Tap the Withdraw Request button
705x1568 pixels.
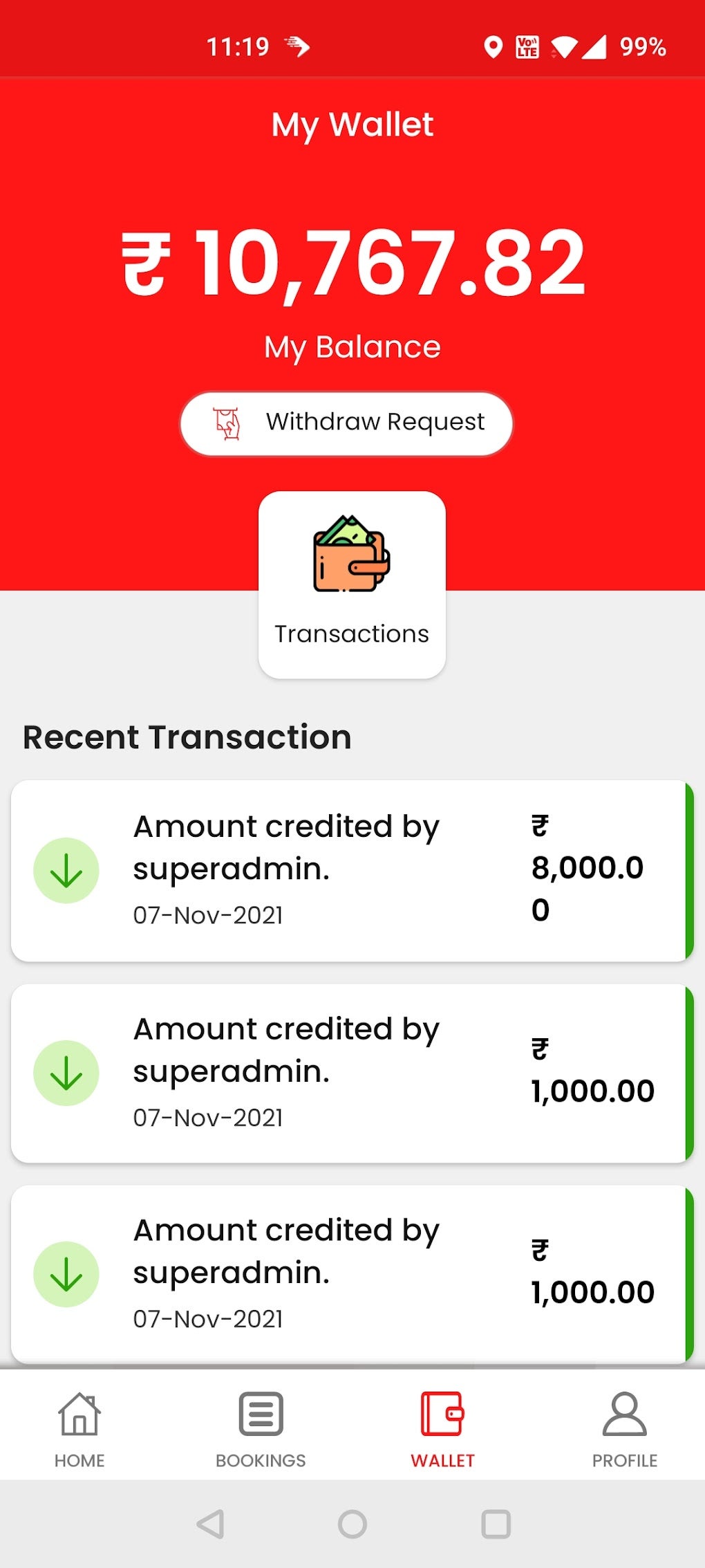[346, 423]
